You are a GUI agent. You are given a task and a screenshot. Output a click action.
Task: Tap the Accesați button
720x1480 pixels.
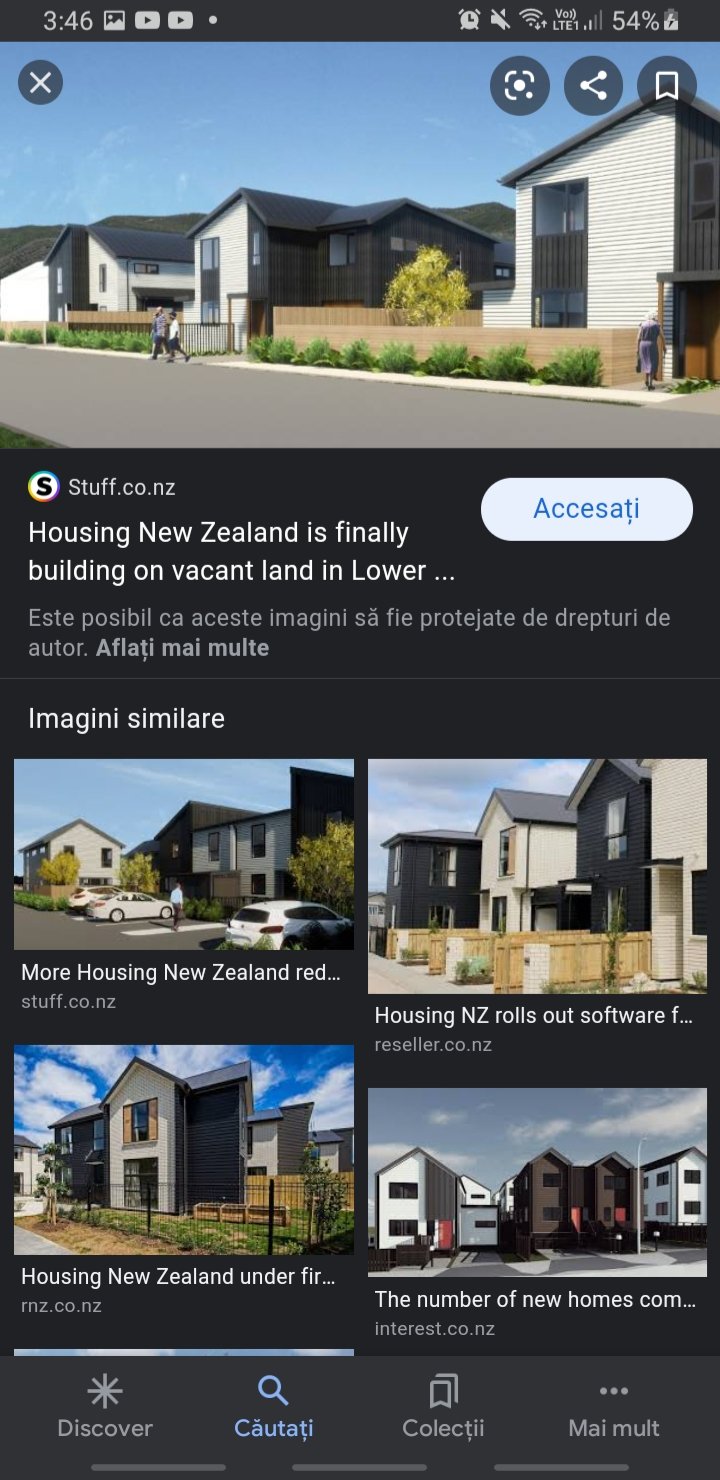[x=587, y=509]
